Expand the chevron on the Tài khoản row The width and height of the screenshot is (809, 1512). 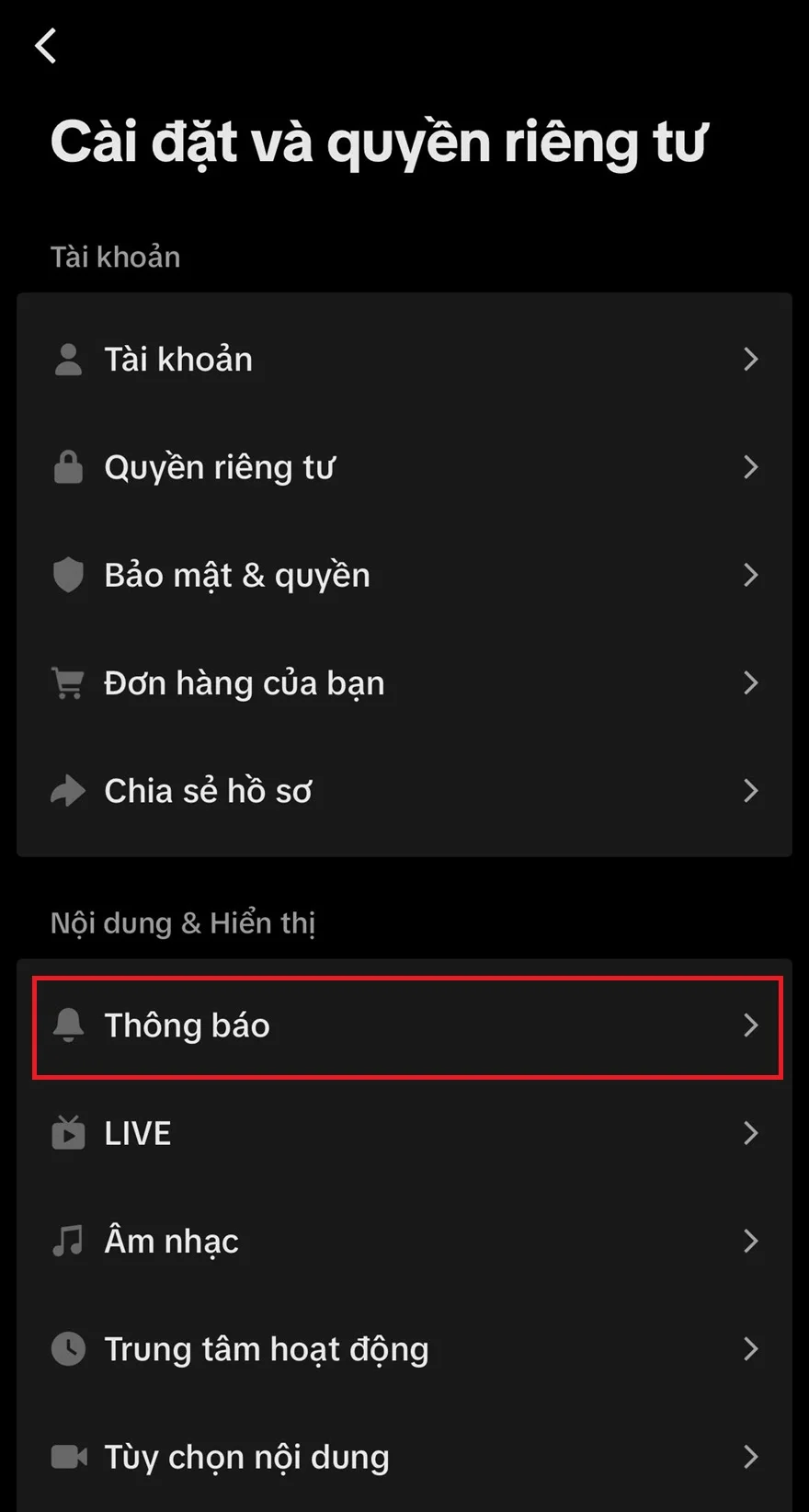tap(751, 359)
